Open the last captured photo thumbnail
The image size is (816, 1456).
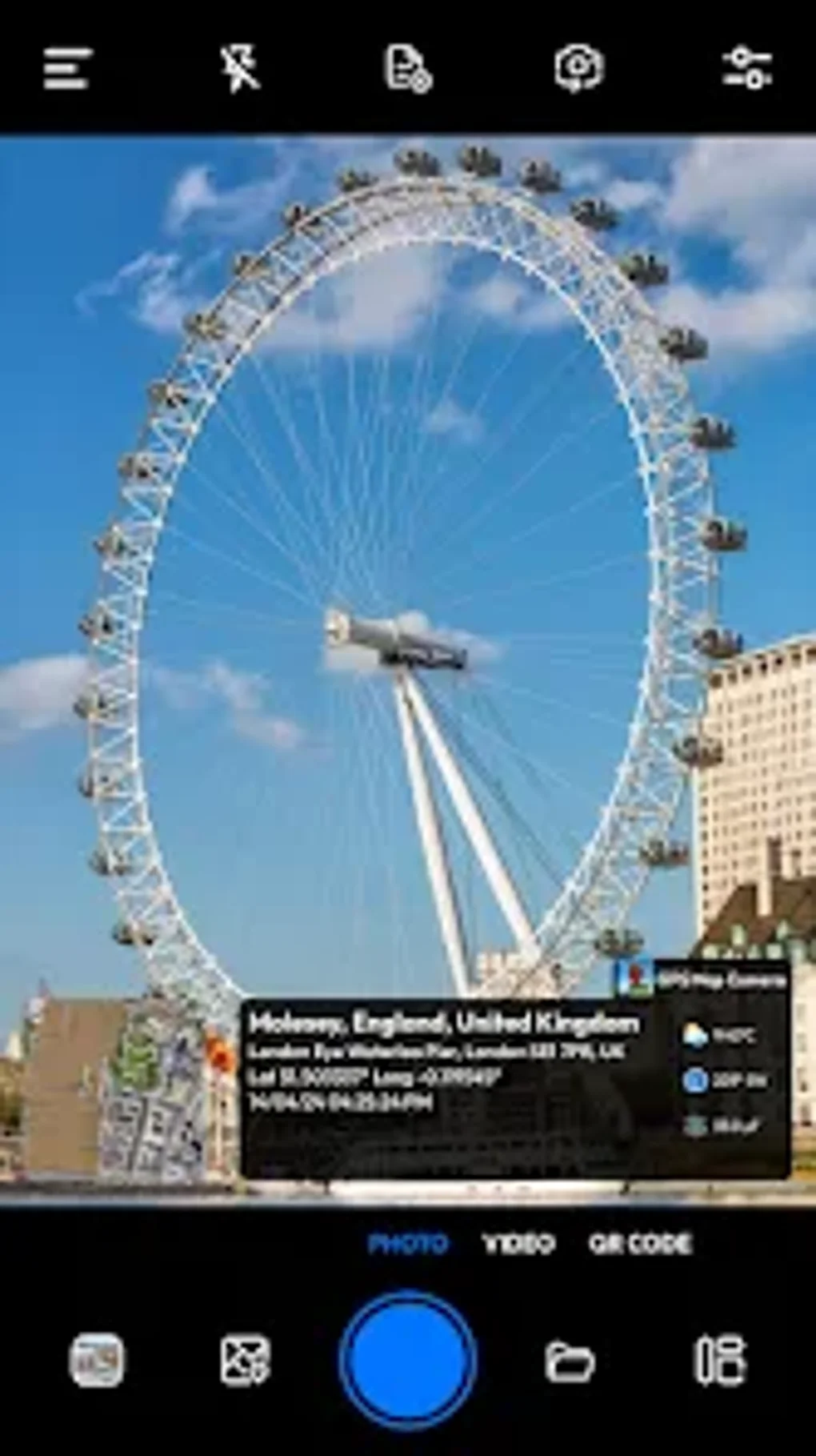pyautogui.click(x=97, y=1359)
